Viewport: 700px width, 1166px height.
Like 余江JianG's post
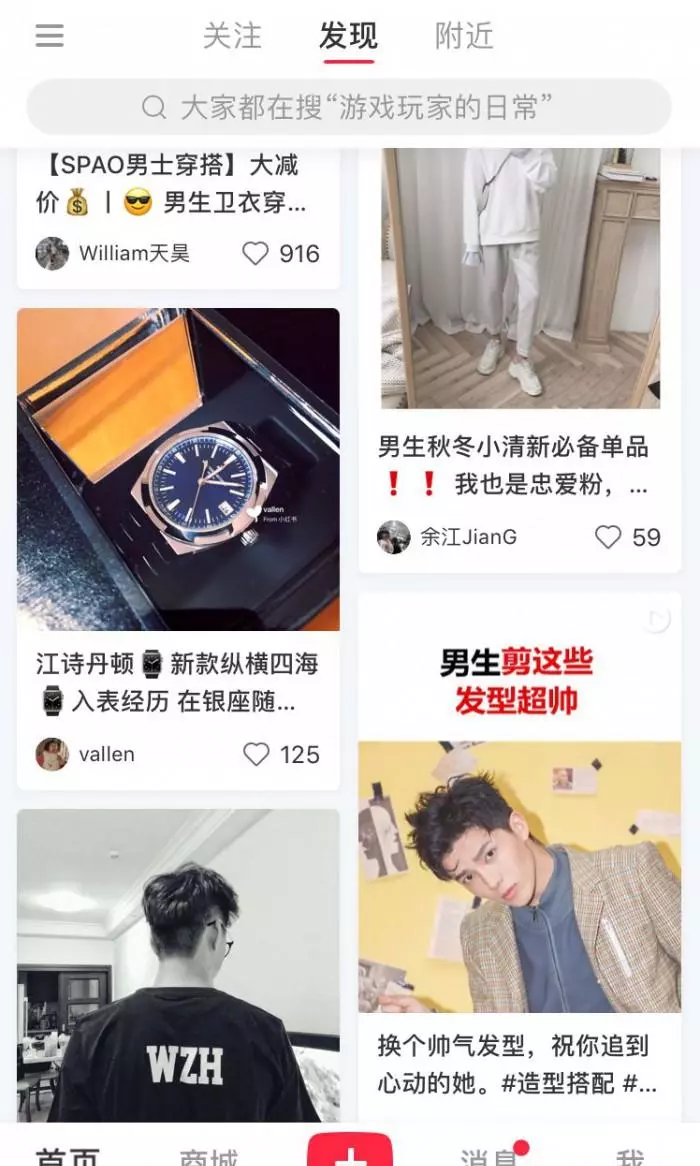(608, 538)
